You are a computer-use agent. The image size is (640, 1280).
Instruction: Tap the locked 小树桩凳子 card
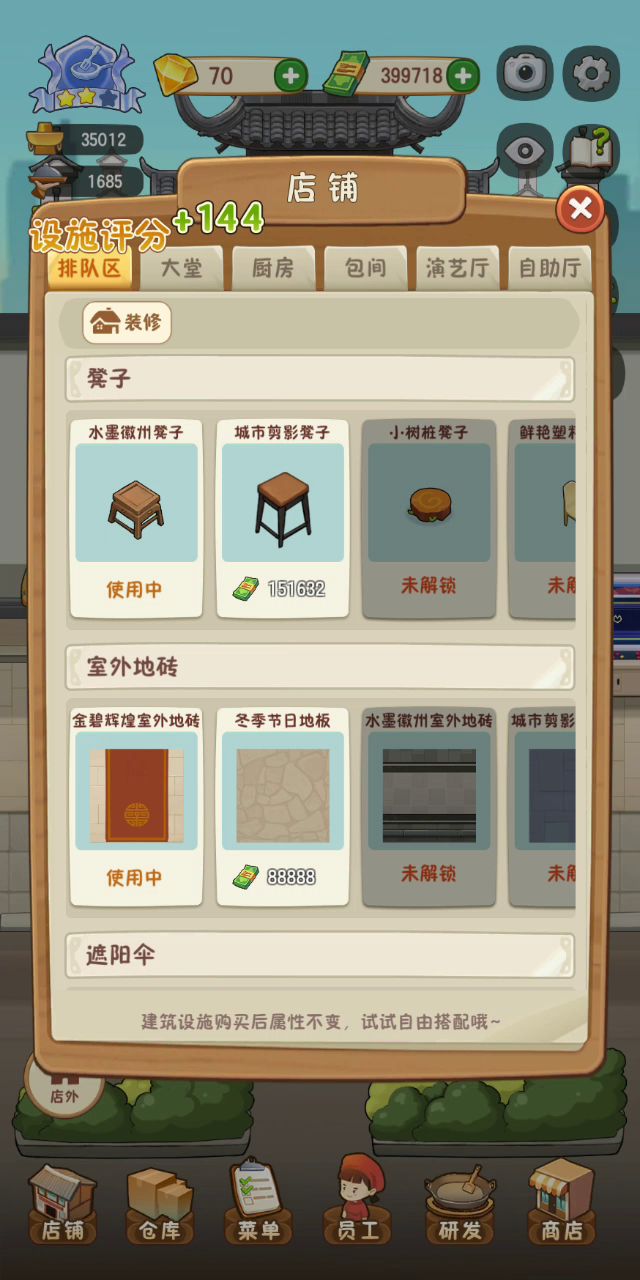point(429,519)
